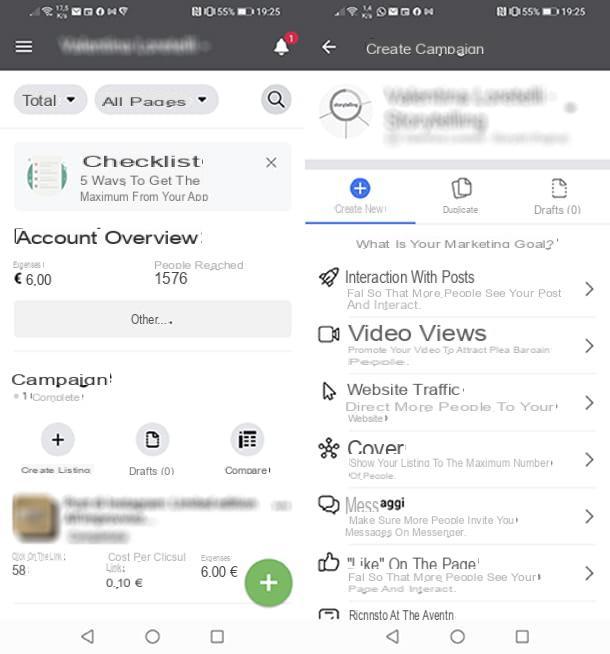Open the notifications bell
The image size is (610, 654).
coord(282,47)
